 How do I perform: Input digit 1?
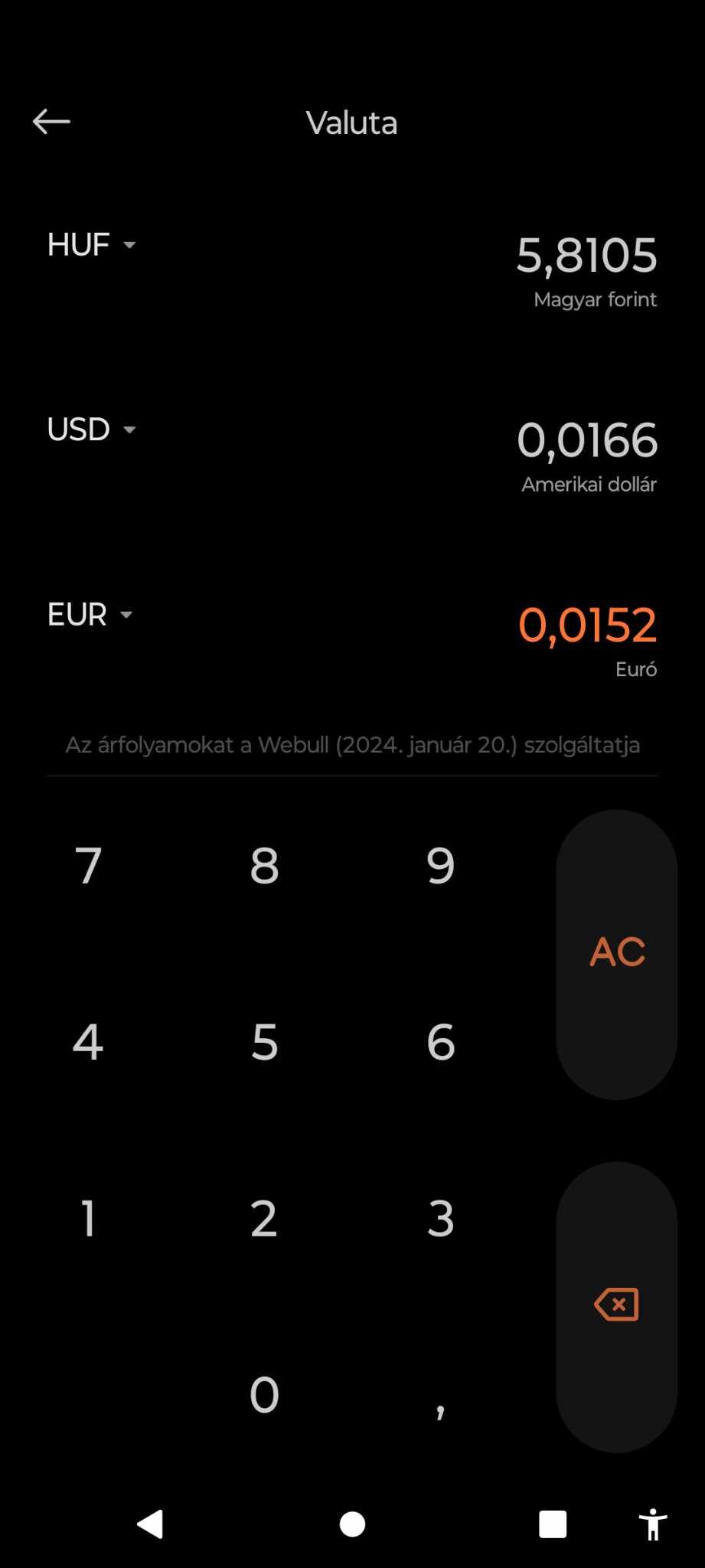(88, 1218)
